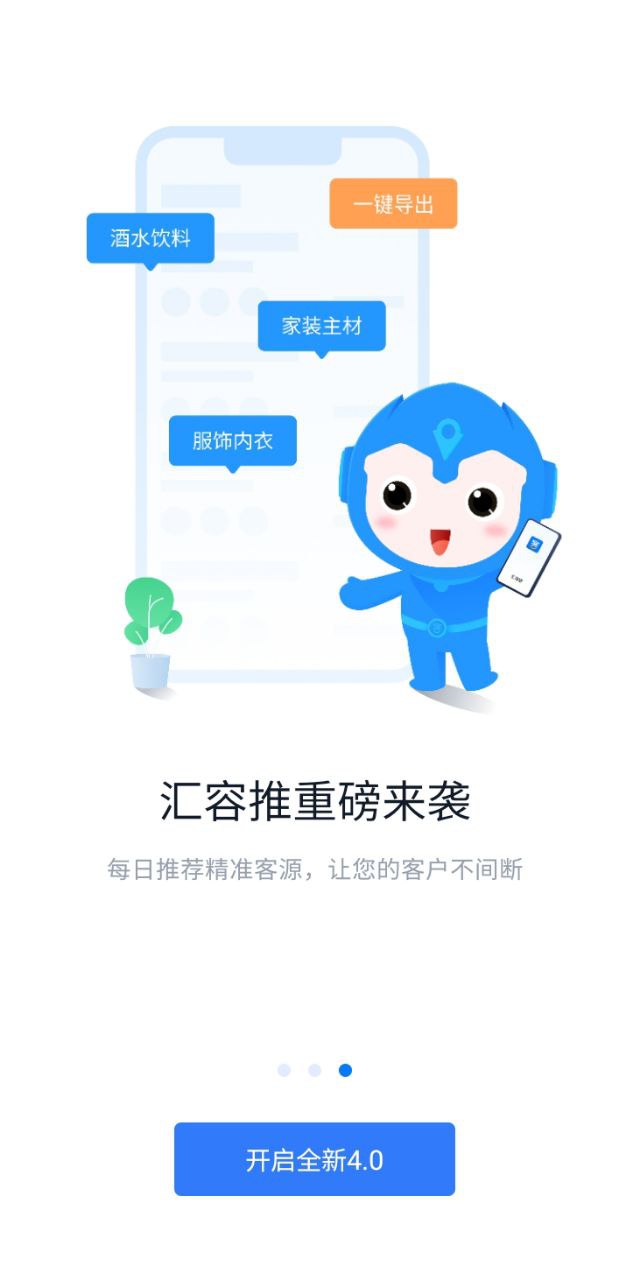Jump to the first onboarding page dot
This screenshot has height=1280, width=630.
click(284, 1070)
